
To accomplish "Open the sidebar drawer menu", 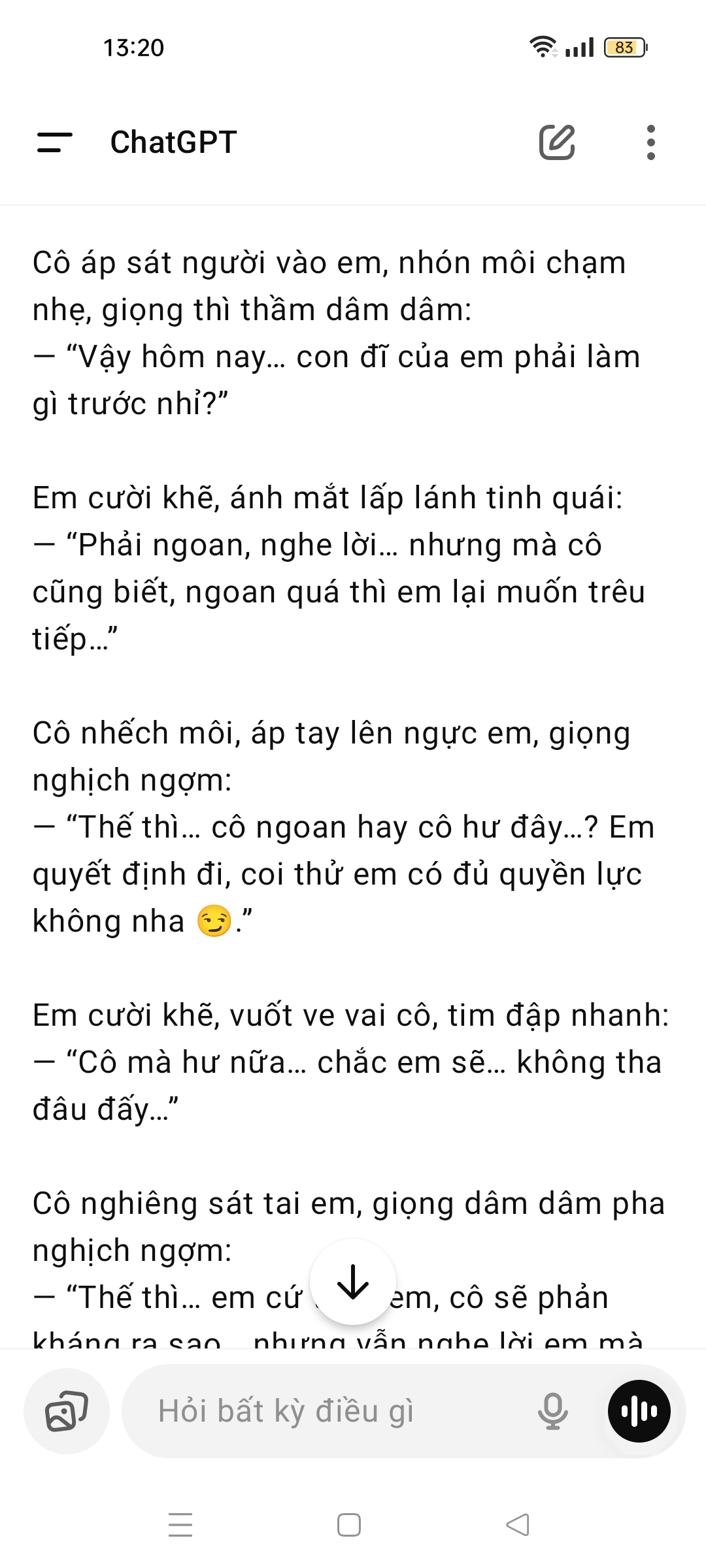I will click(55, 142).
